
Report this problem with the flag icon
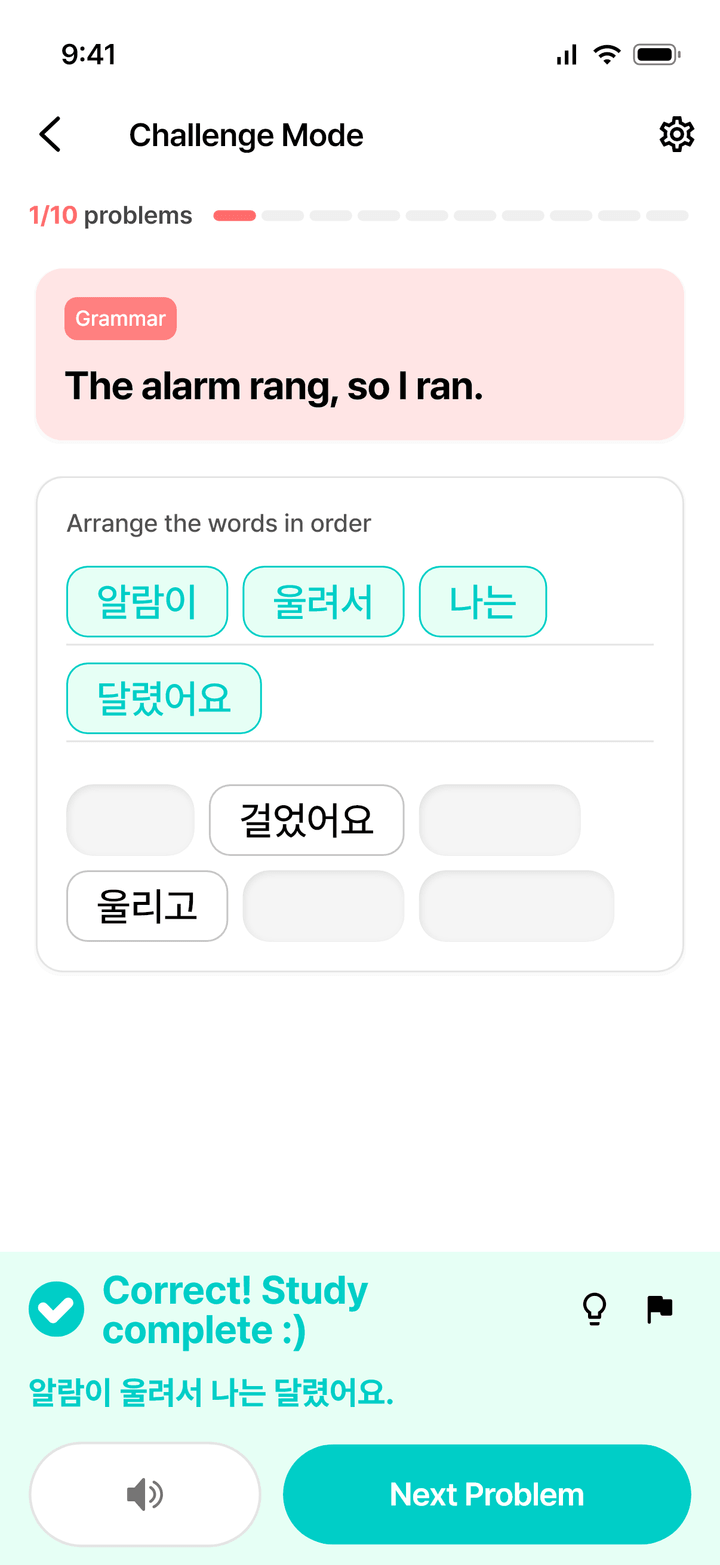(660, 1309)
